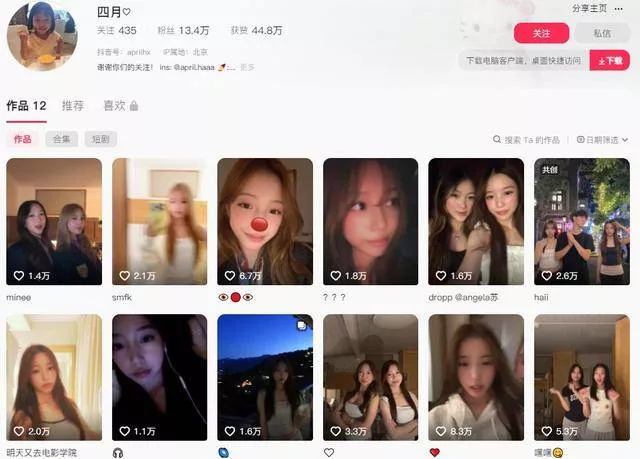View the co-created video haii
Screen dimensions: 640x459
tap(581, 221)
